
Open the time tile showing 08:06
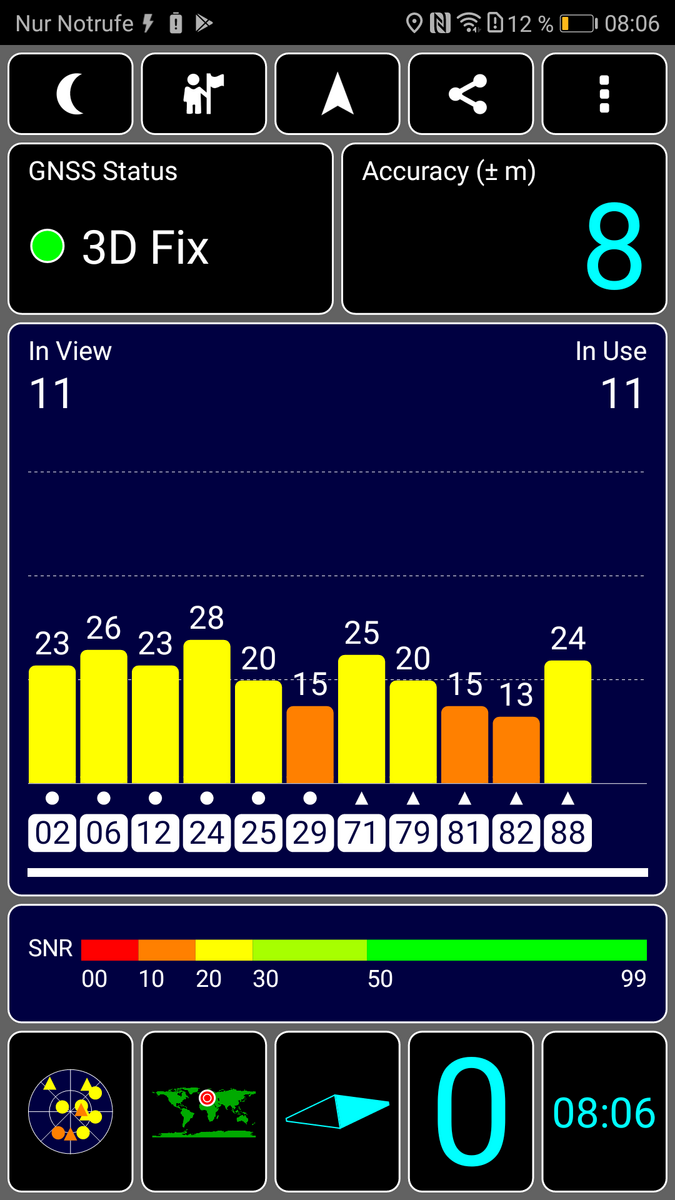(604, 1113)
